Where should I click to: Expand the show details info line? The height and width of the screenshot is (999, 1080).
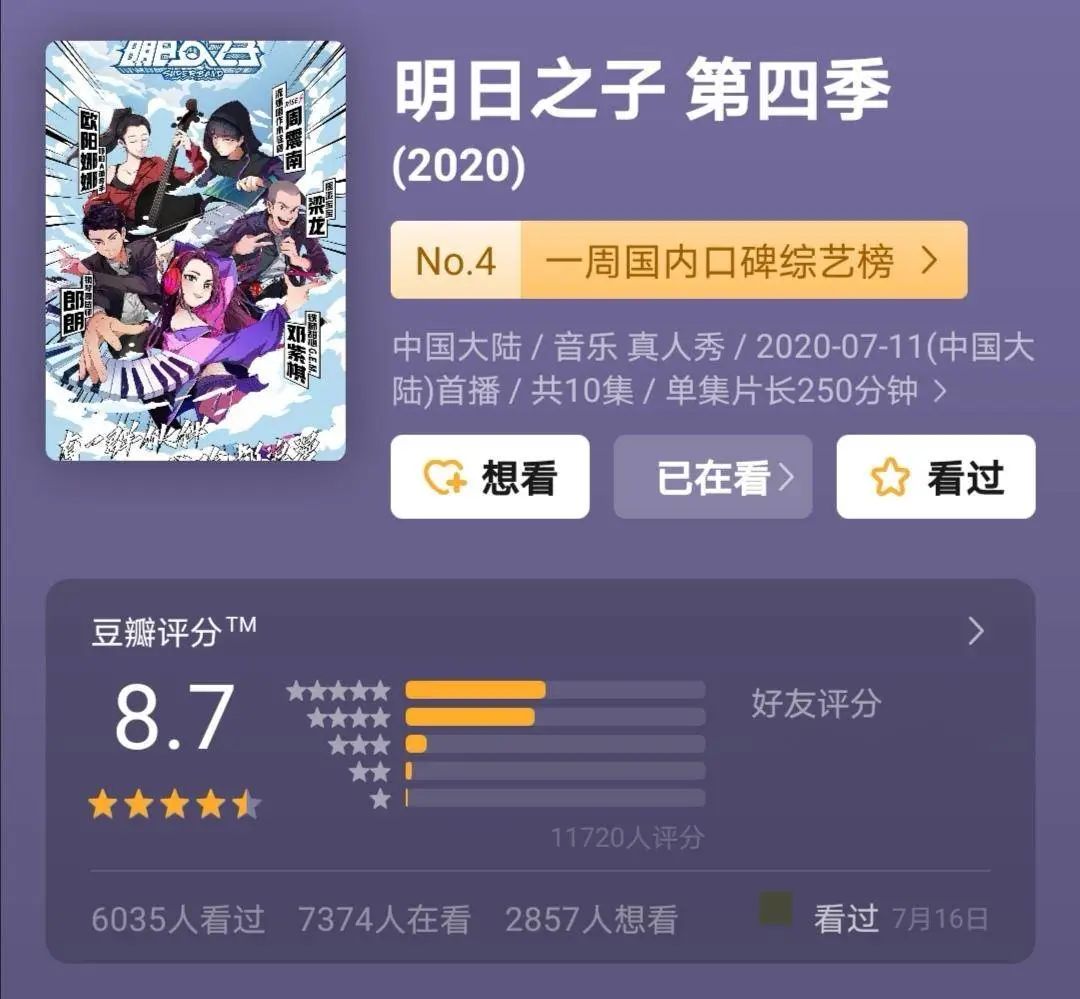[938, 391]
